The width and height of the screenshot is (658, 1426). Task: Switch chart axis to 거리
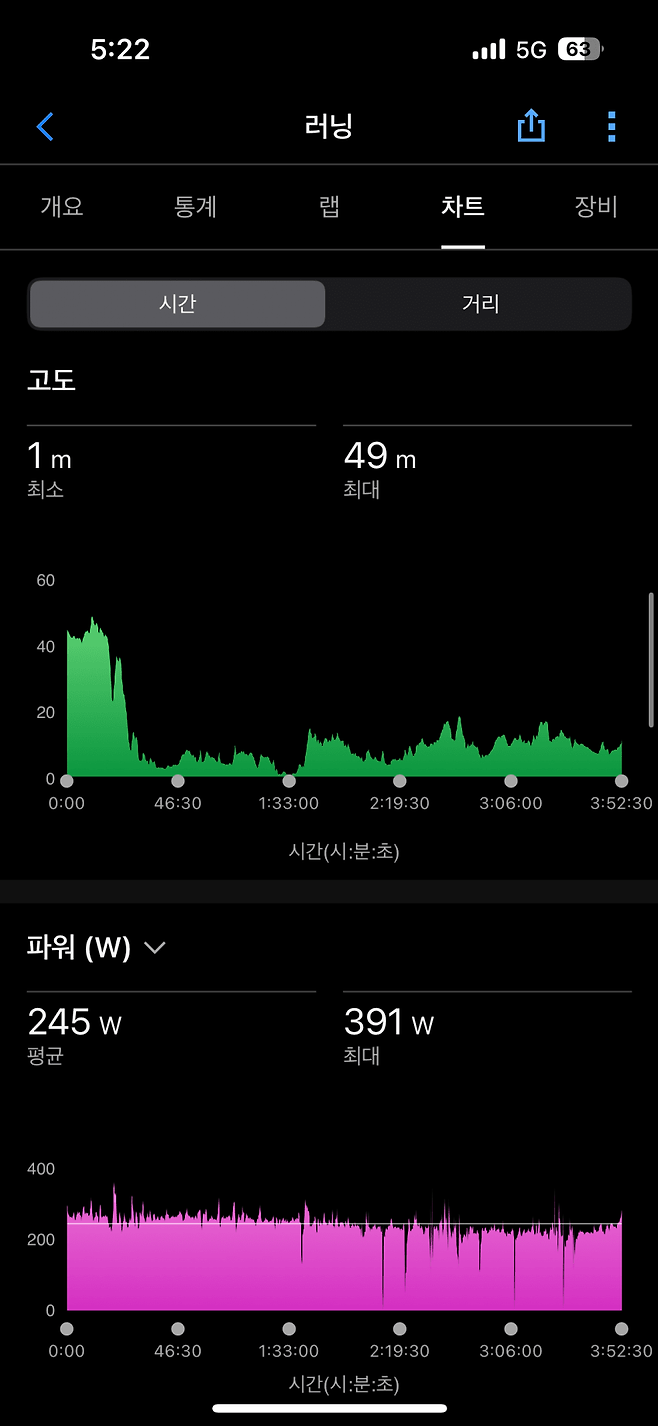tap(480, 304)
